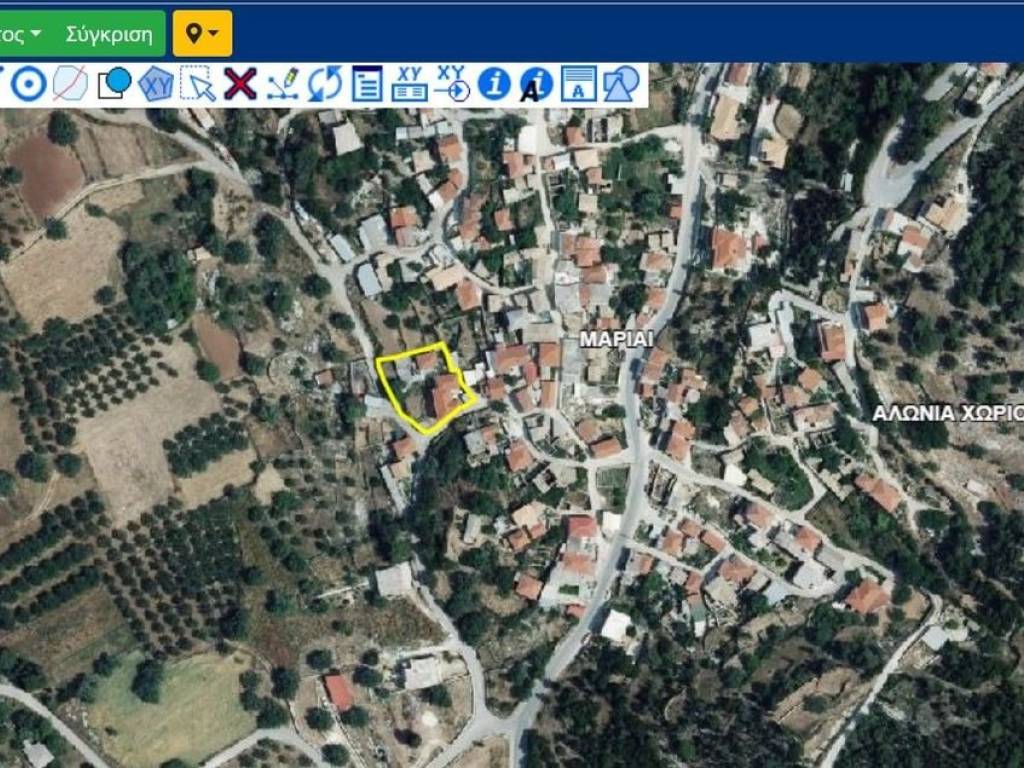Tap the plain blue info icon
This screenshot has height=768, width=1024.
[494, 84]
